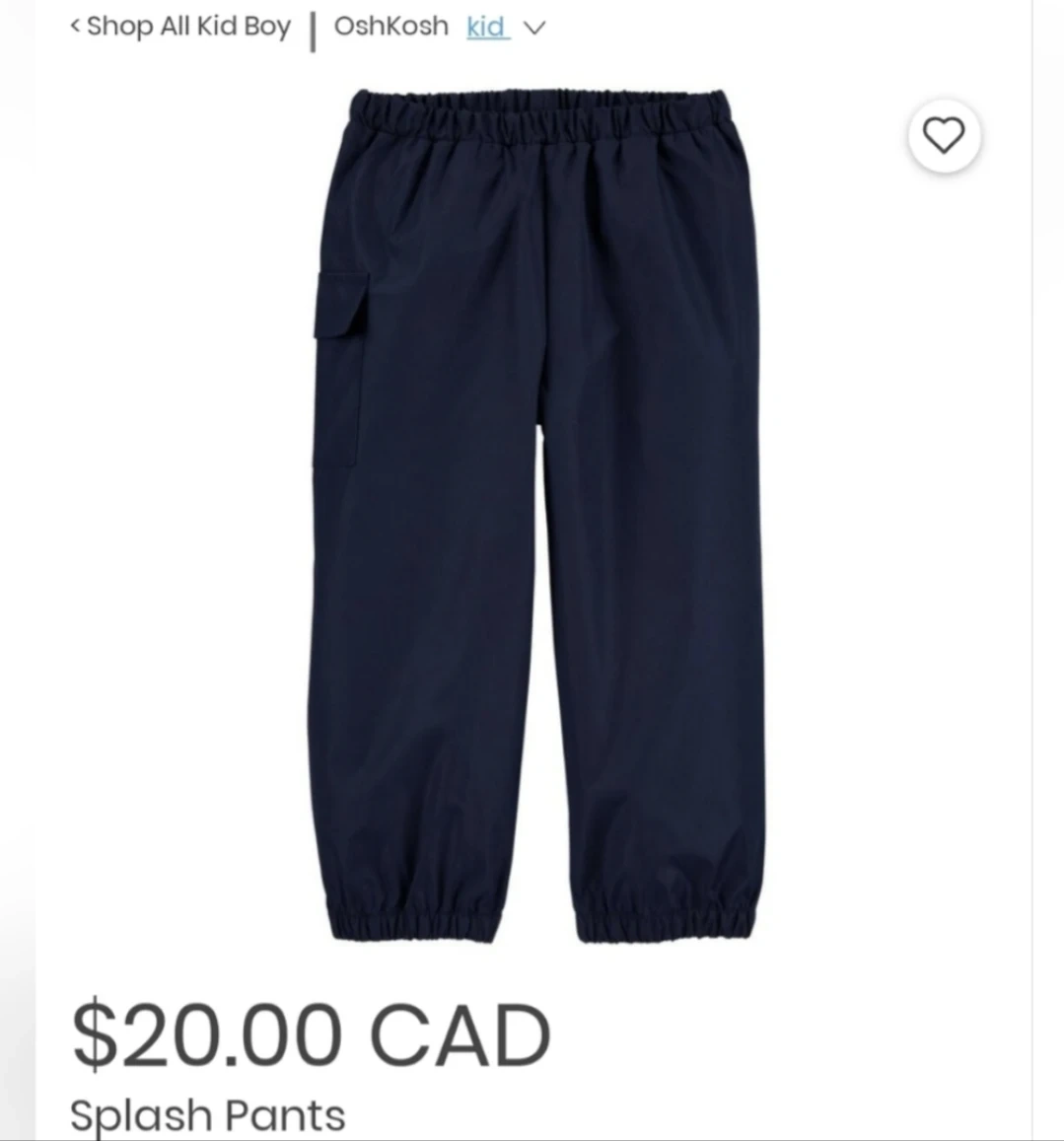Open the Splash Pants product image
1064x1141 pixels.
539,513
